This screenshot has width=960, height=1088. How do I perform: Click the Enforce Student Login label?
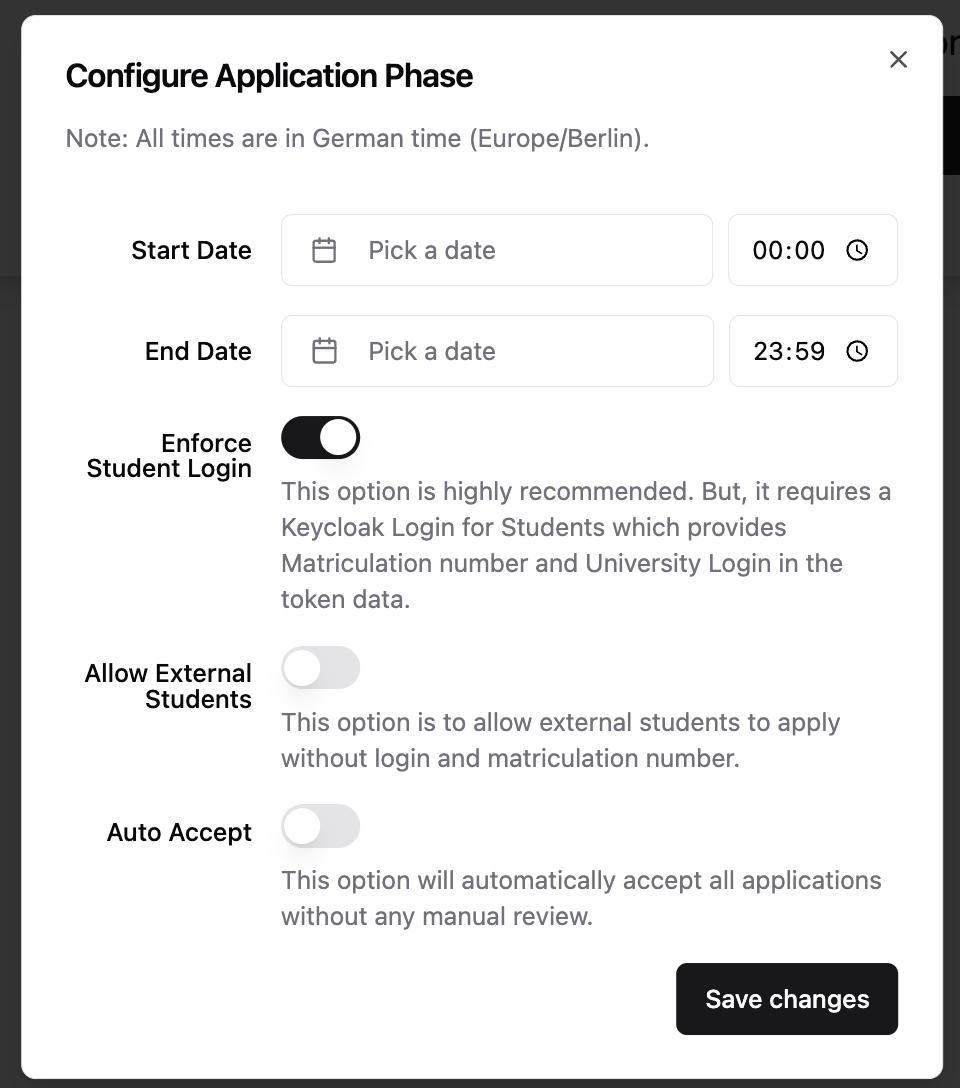[x=168, y=455]
